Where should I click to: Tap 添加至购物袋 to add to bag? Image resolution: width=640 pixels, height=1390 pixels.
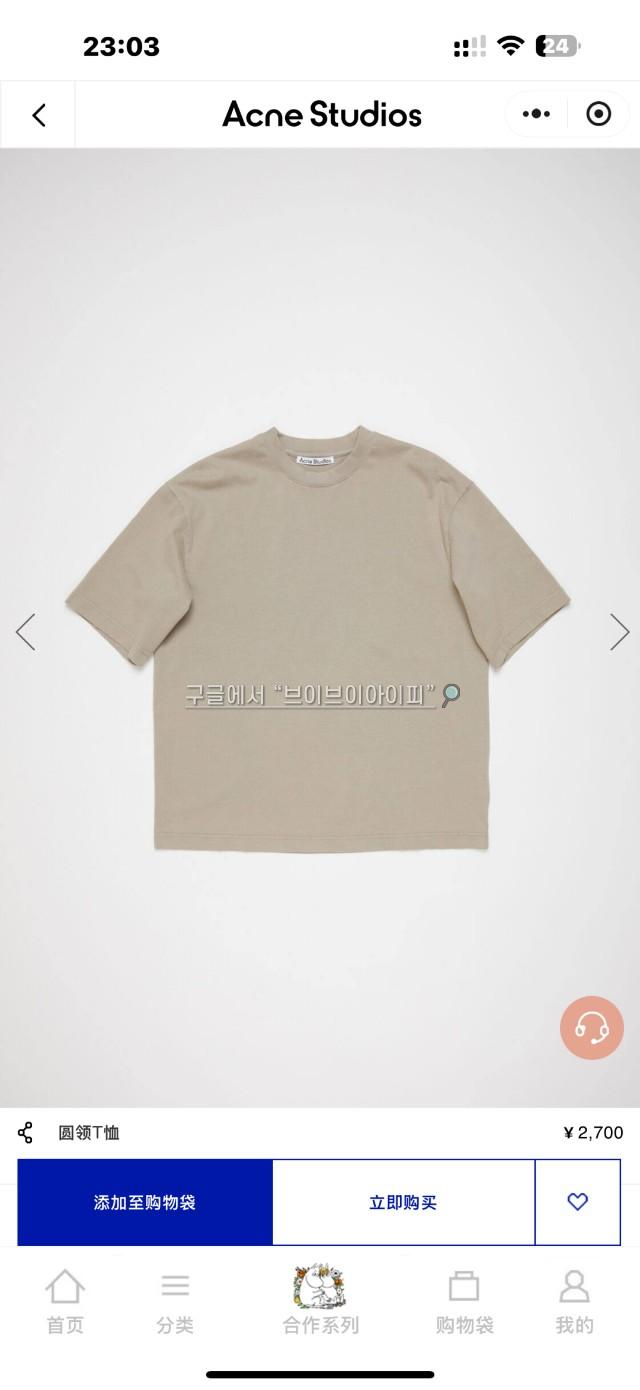(x=145, y=1202)
